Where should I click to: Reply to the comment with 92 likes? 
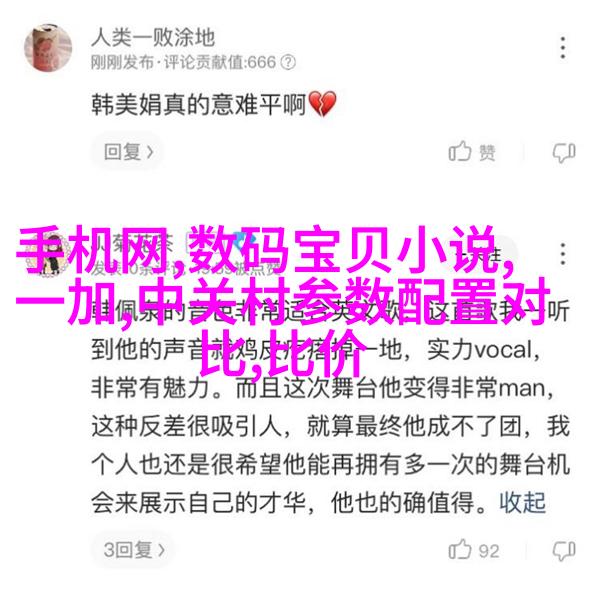[x=128, y=550]
